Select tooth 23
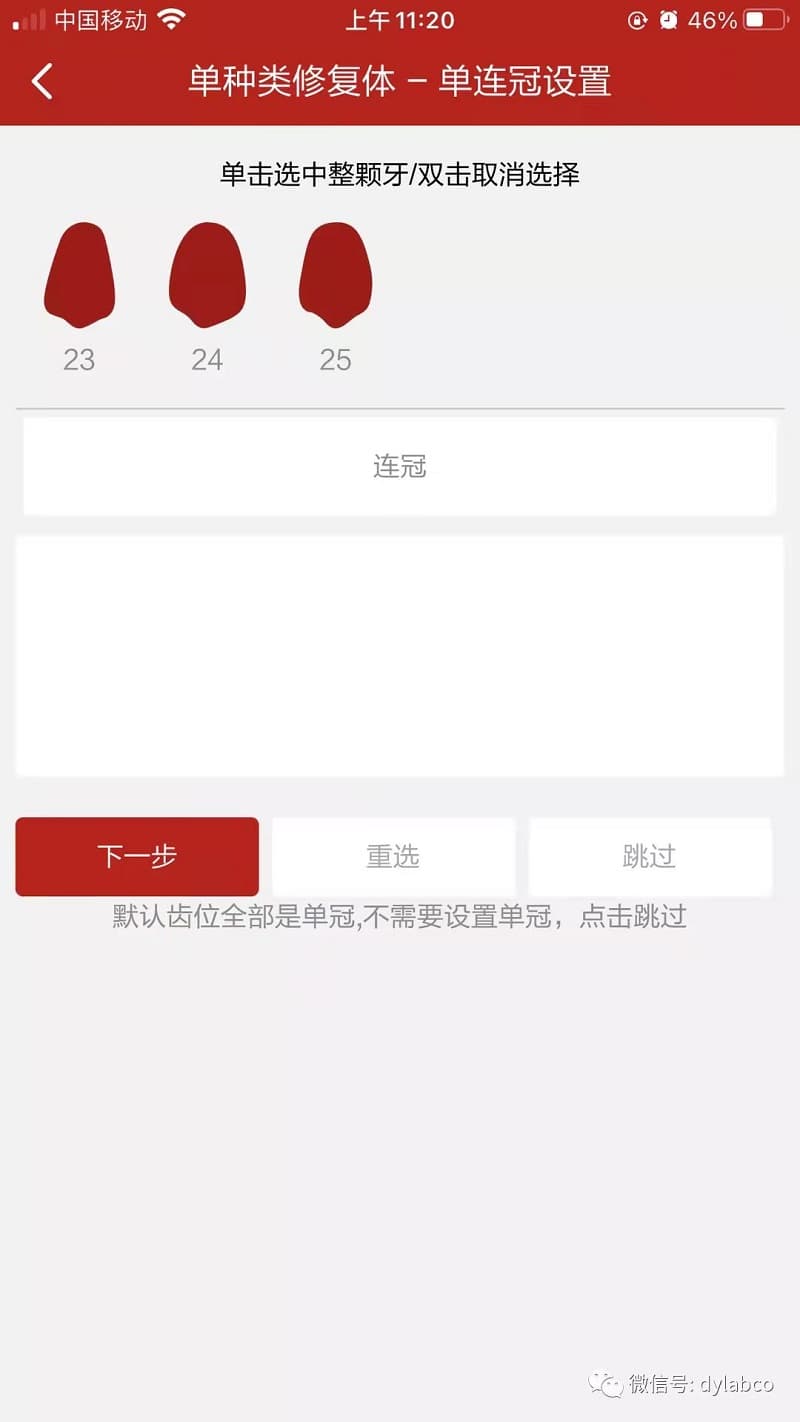Screen dimensions: 800x1422 pos(79,276)
